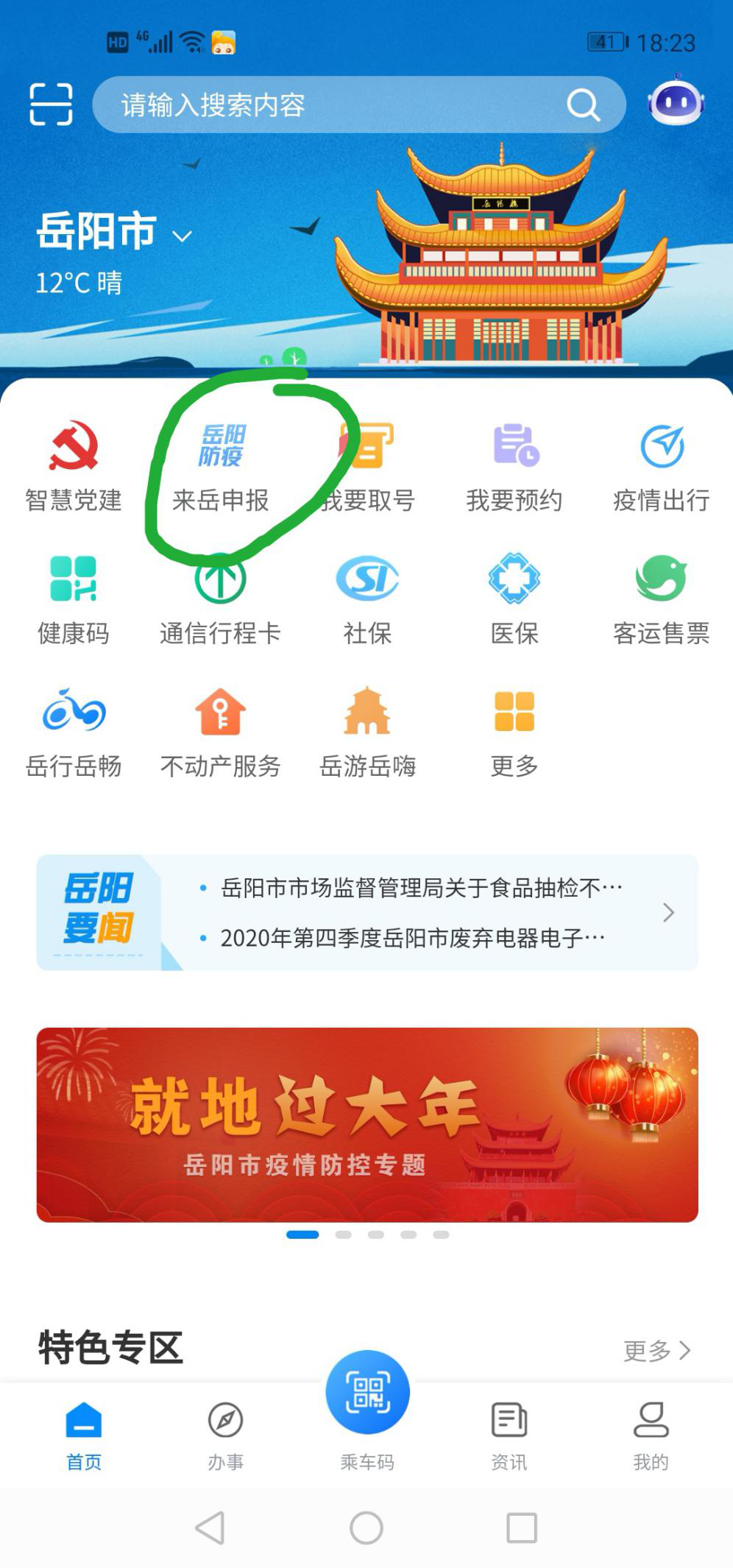Switch to the 我的 tab
Screen dimensions: 733x1568
[x=651, y=1434]
